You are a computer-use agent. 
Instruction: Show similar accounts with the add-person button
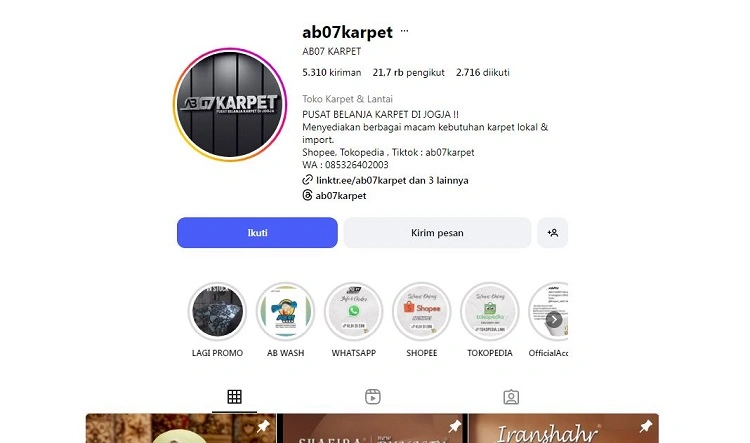point(552,233)
